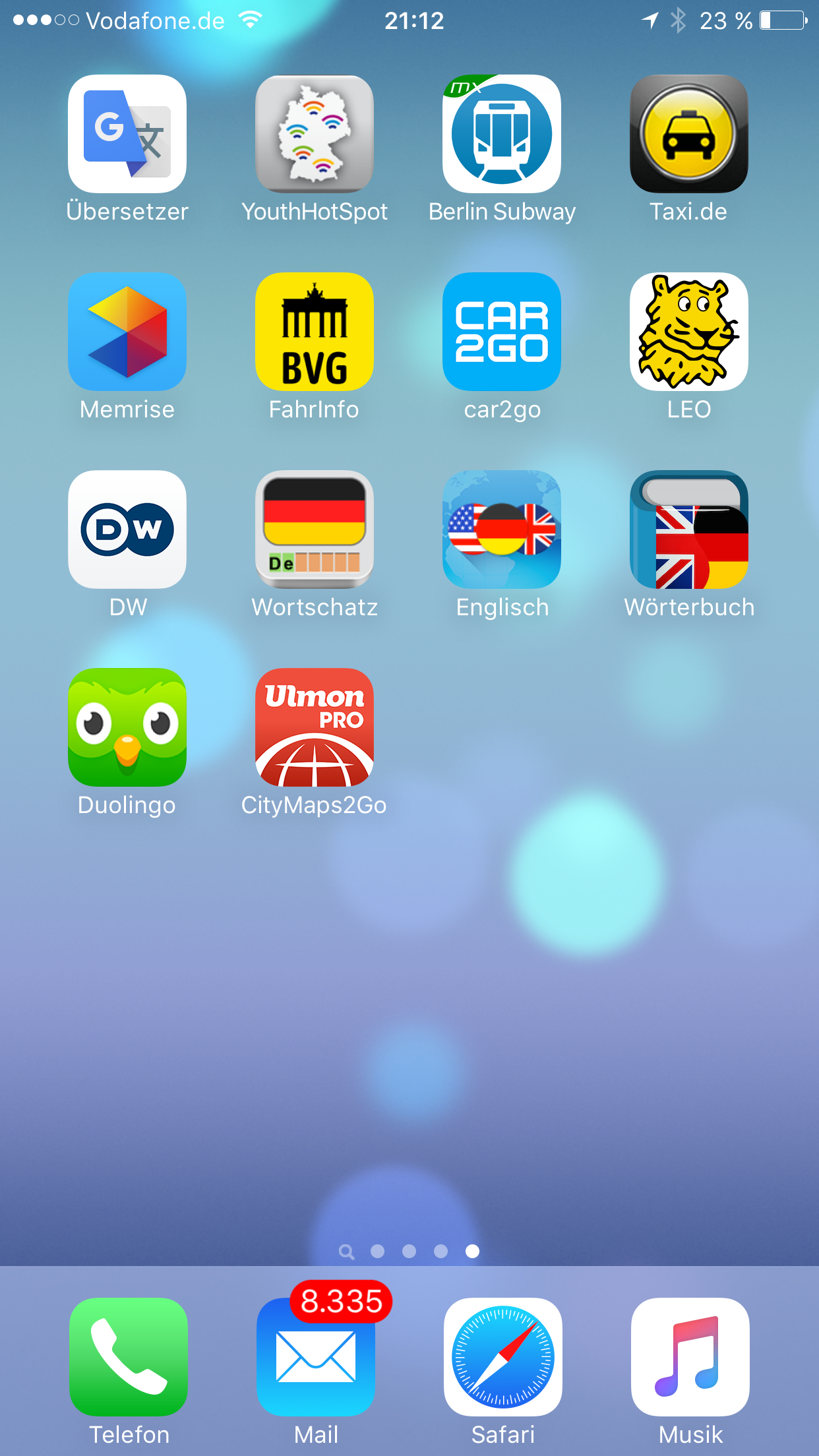Open BVG FahrInfo app
Screen dimensions: 819x1456
point(315,332)
